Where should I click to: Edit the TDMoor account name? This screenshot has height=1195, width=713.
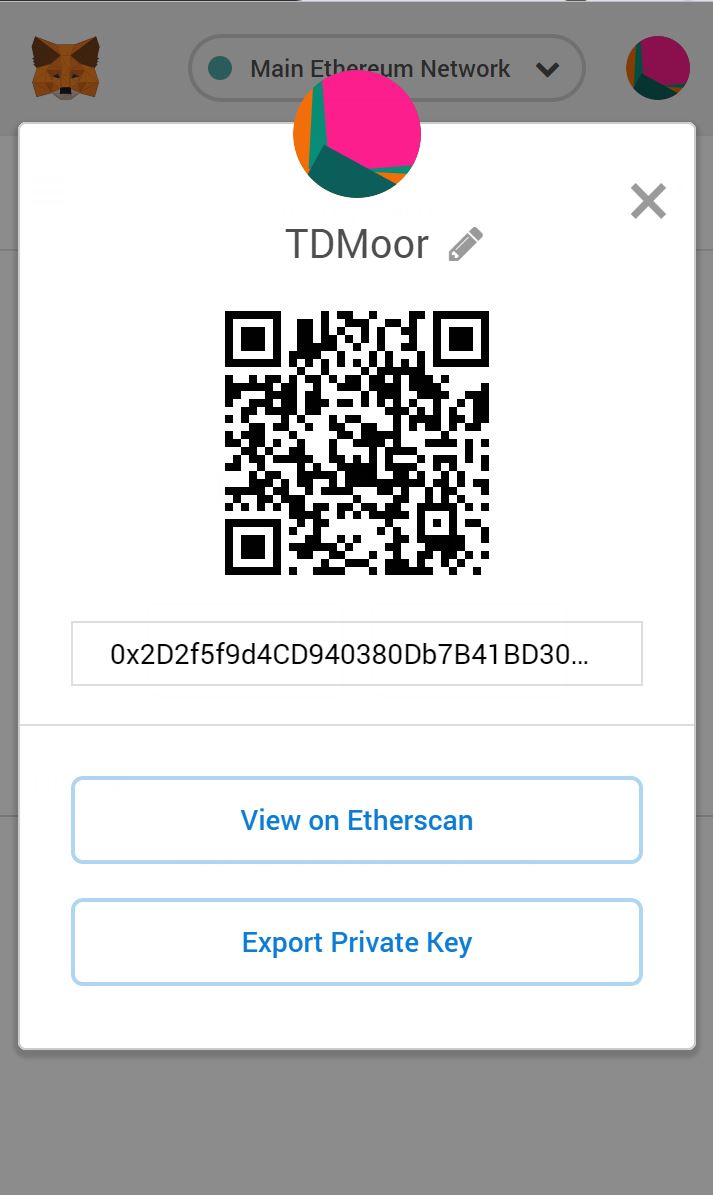(x=465, y=244)
